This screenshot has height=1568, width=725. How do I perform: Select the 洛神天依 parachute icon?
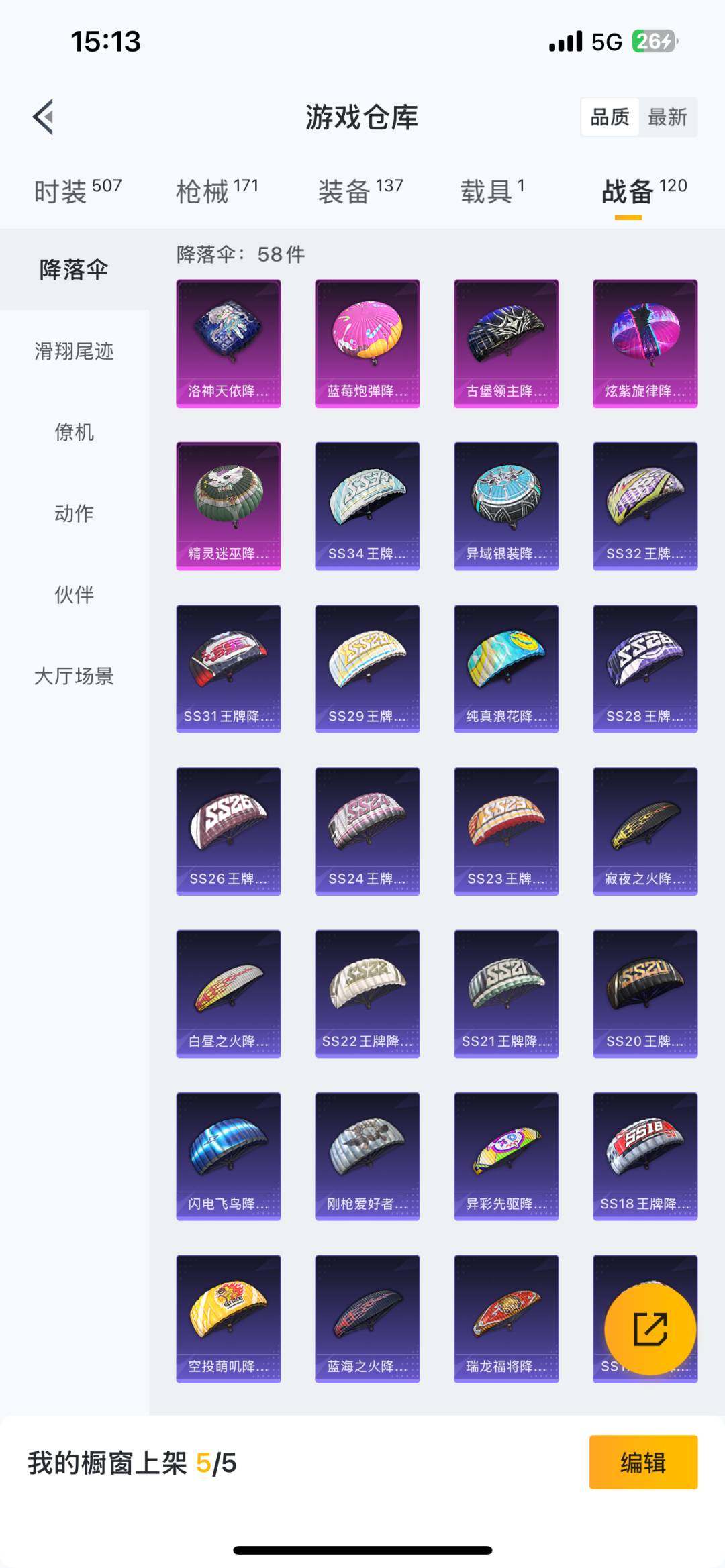[x=228, y=344]
